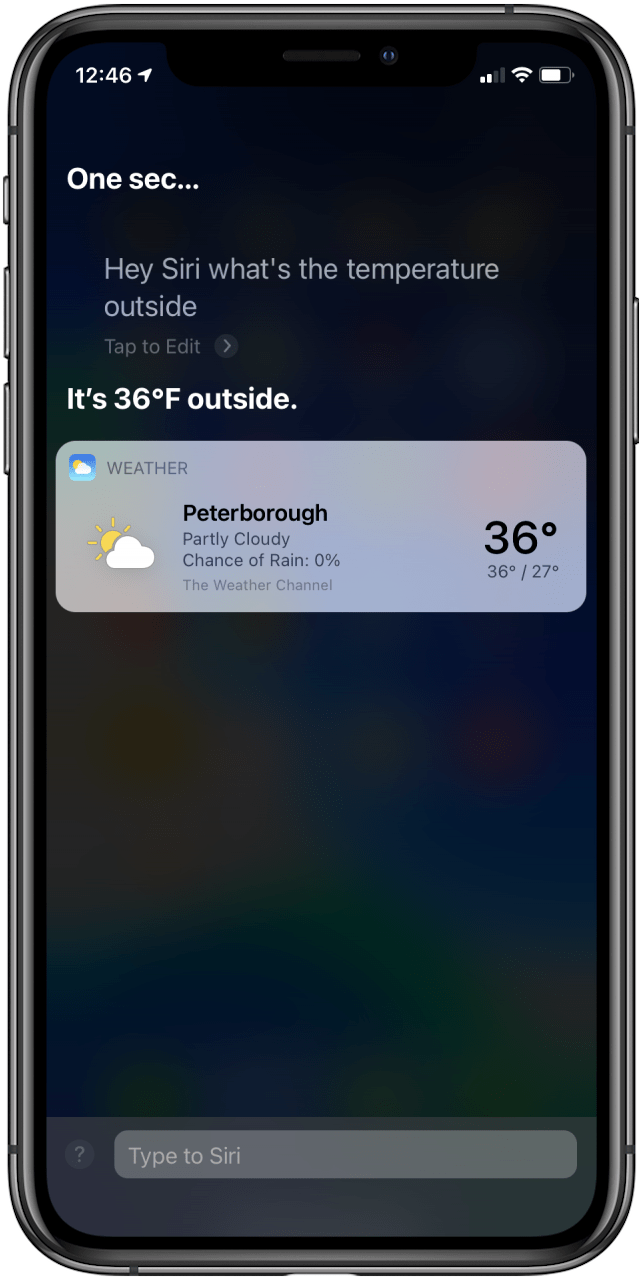Focus the Type to Siri field
Image resolution: width=642 pixels, height=1280 pixels.
click(x=345, y=1155)
